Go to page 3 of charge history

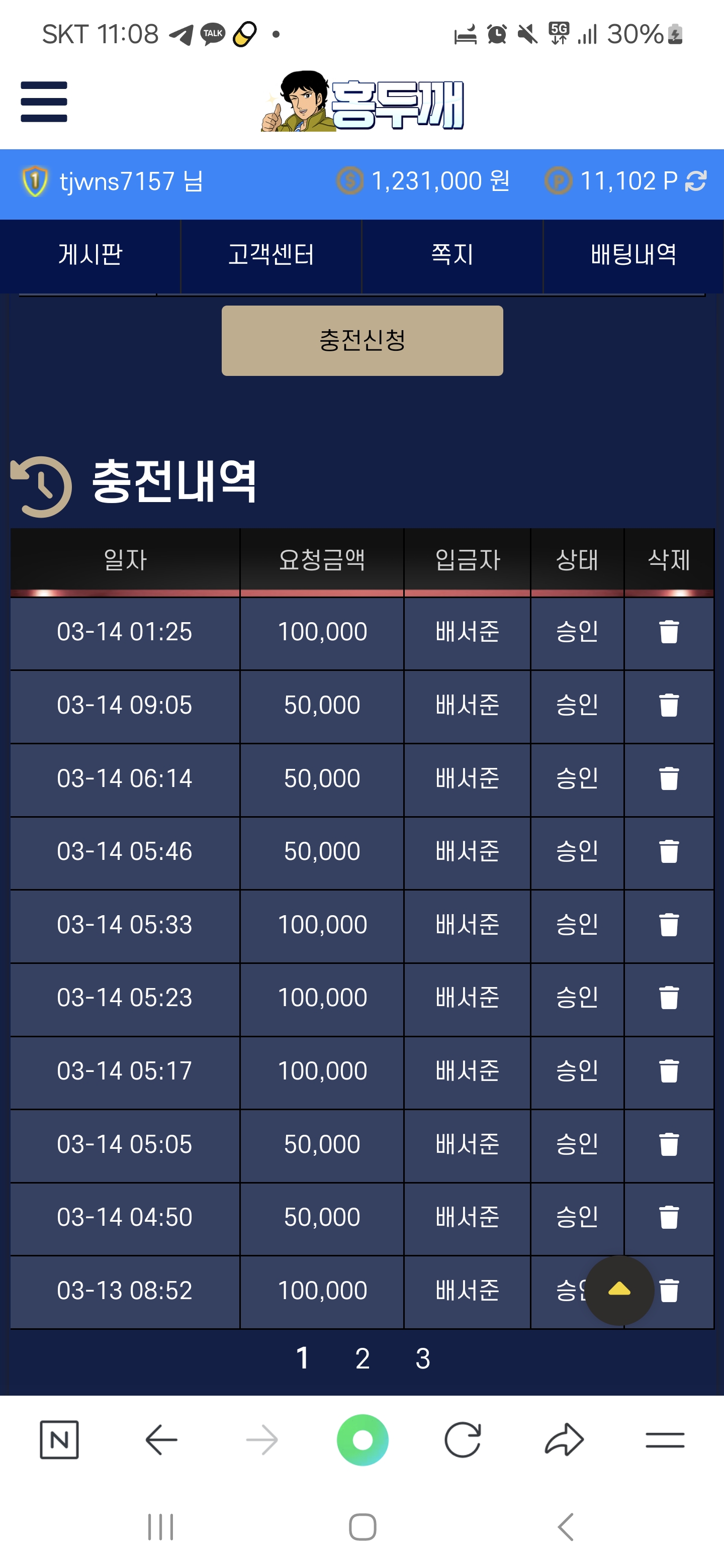(423, 1358)
